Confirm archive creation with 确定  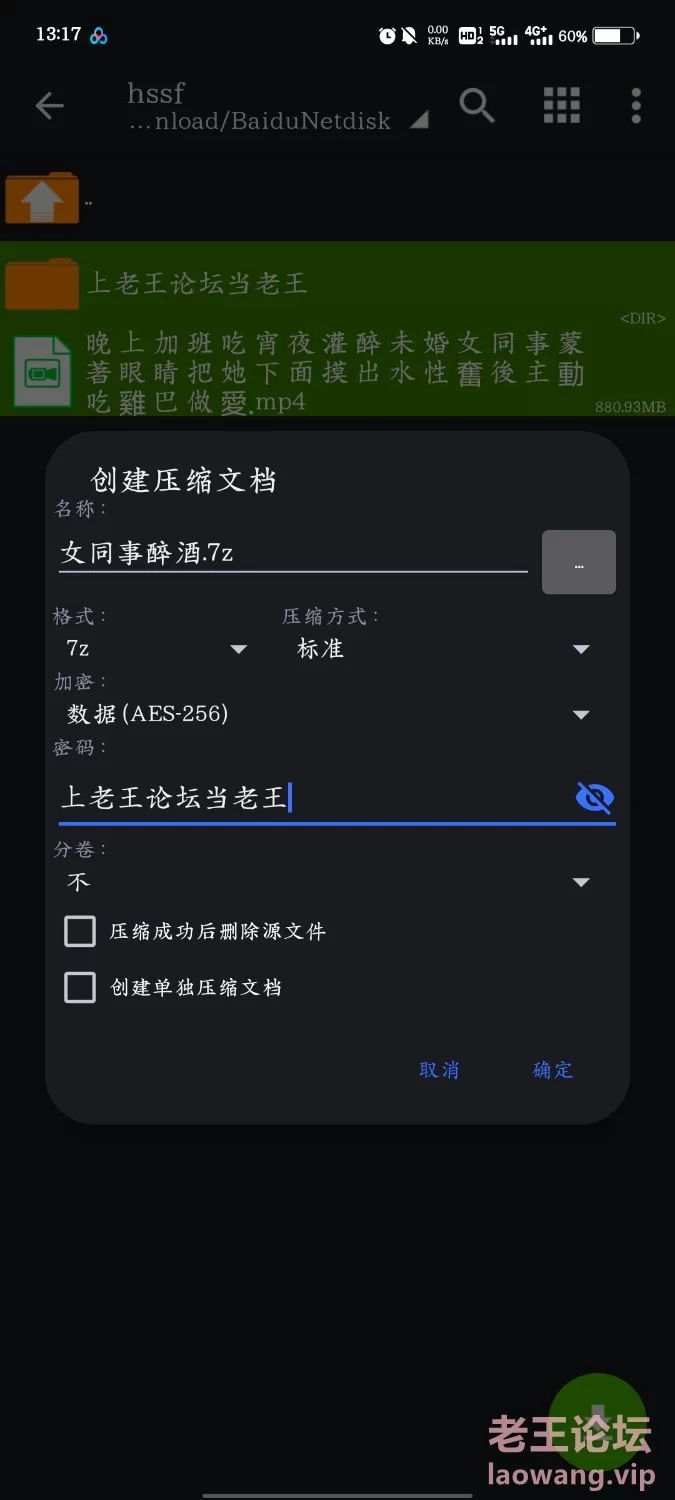click(553, 1070)
